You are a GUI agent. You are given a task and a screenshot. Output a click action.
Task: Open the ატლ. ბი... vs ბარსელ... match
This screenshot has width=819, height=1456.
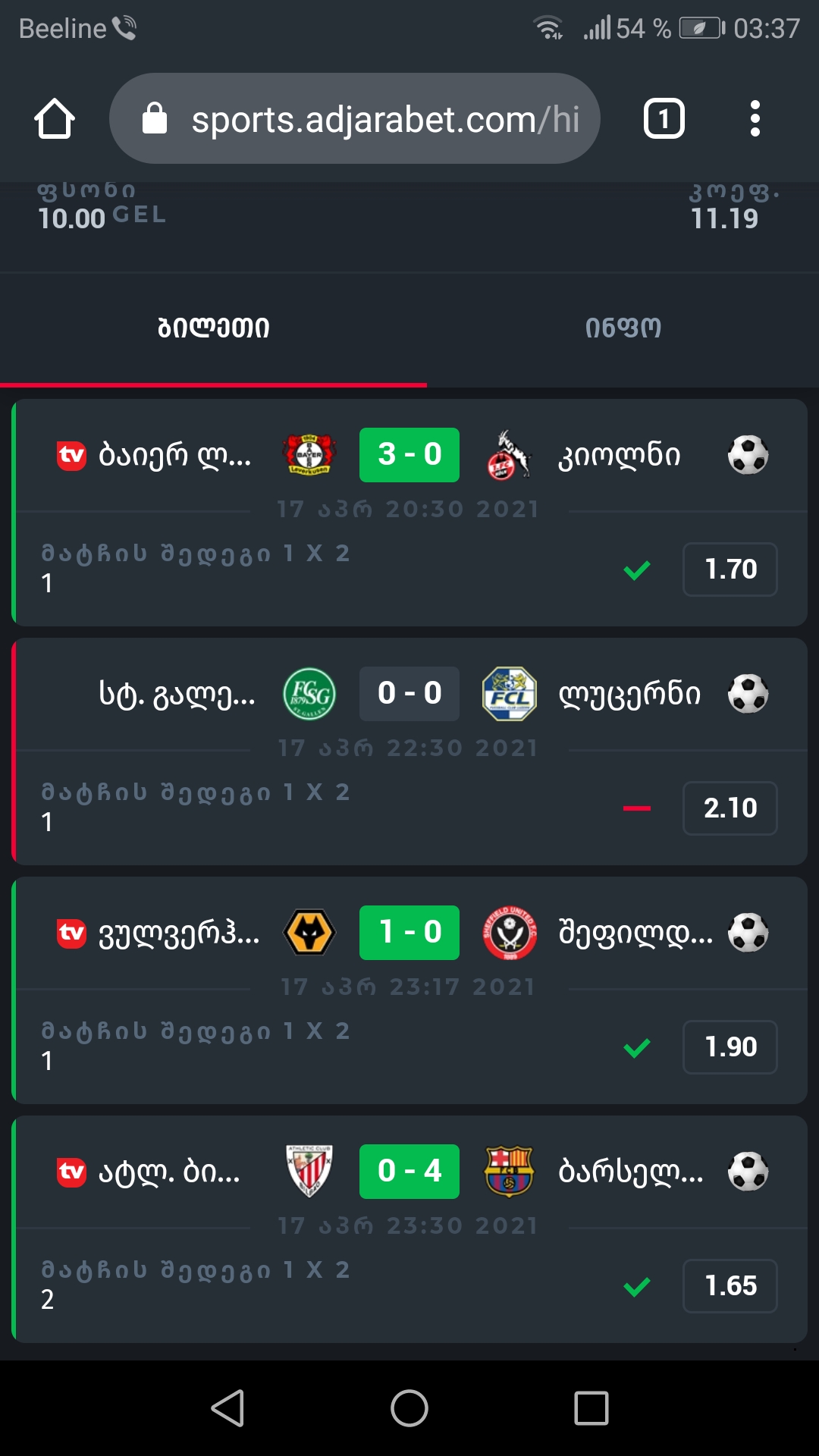click(x=409, y=1172)
